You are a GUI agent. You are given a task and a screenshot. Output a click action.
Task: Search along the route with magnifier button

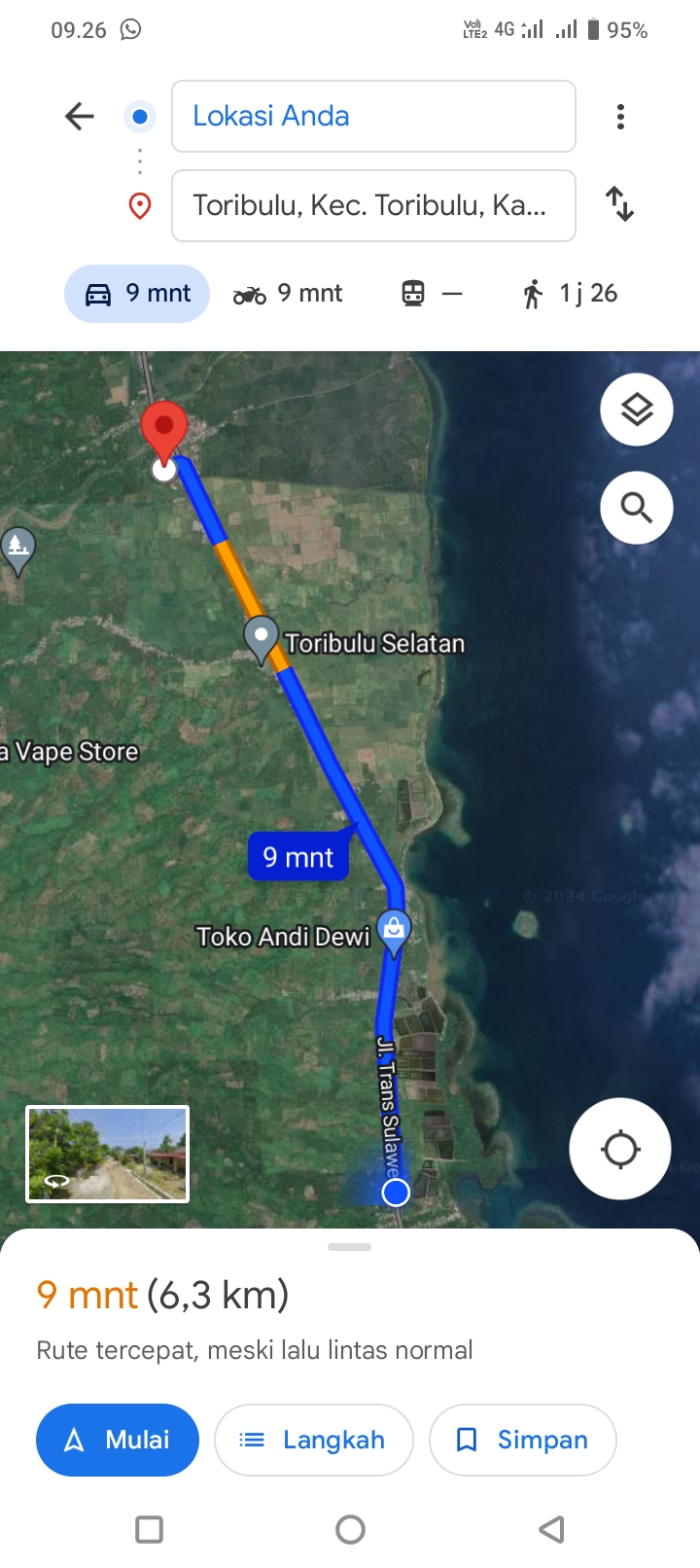click(x=637, y=507)
